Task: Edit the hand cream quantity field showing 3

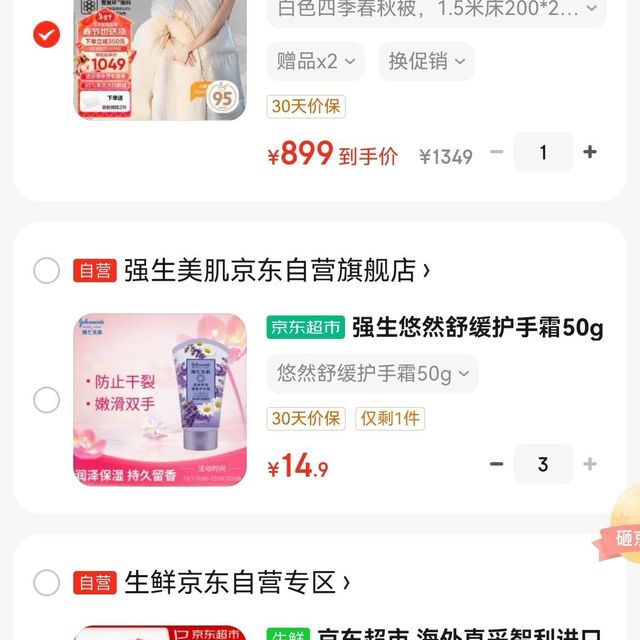Action: click(x=543, y=464)
